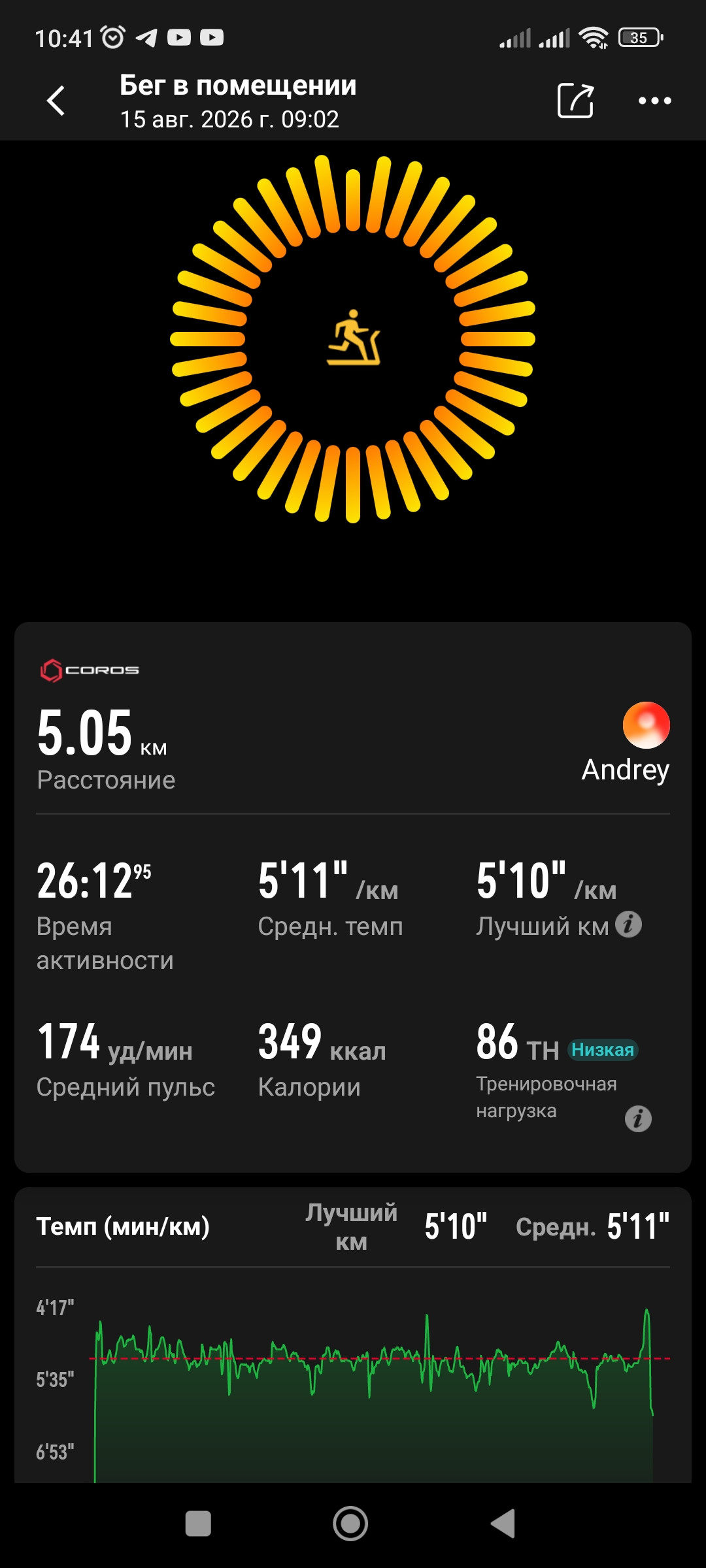
Task: Go back from the indoor run summary
Action: click(x=56, y=101)
